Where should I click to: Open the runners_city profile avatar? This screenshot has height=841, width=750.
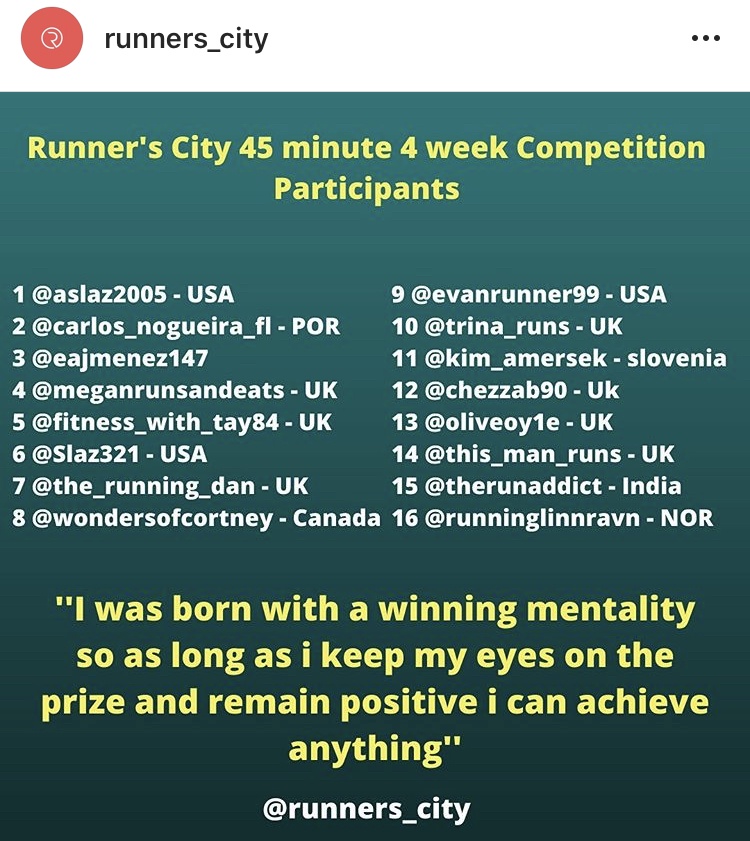click(51, 40)
